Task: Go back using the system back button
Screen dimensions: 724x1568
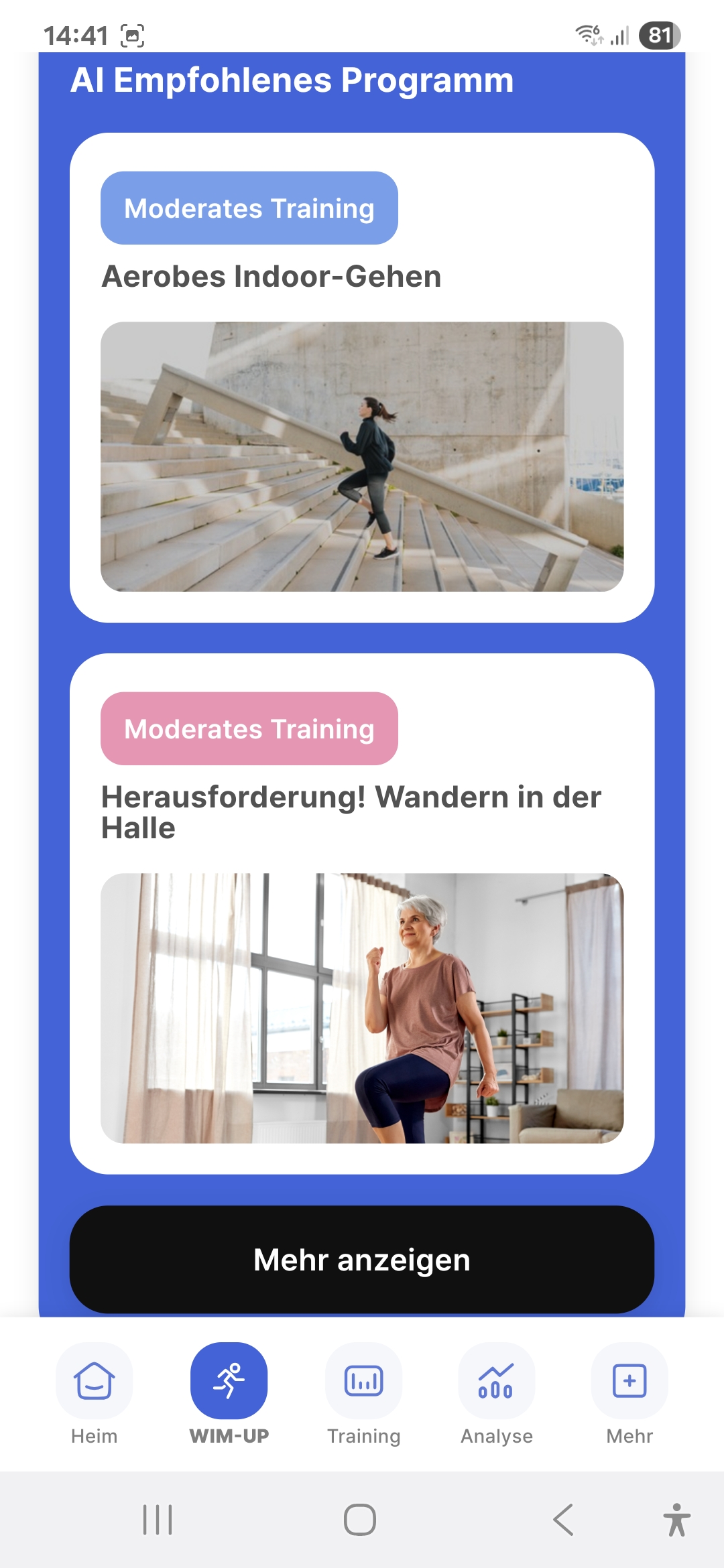Action: 563,1519
